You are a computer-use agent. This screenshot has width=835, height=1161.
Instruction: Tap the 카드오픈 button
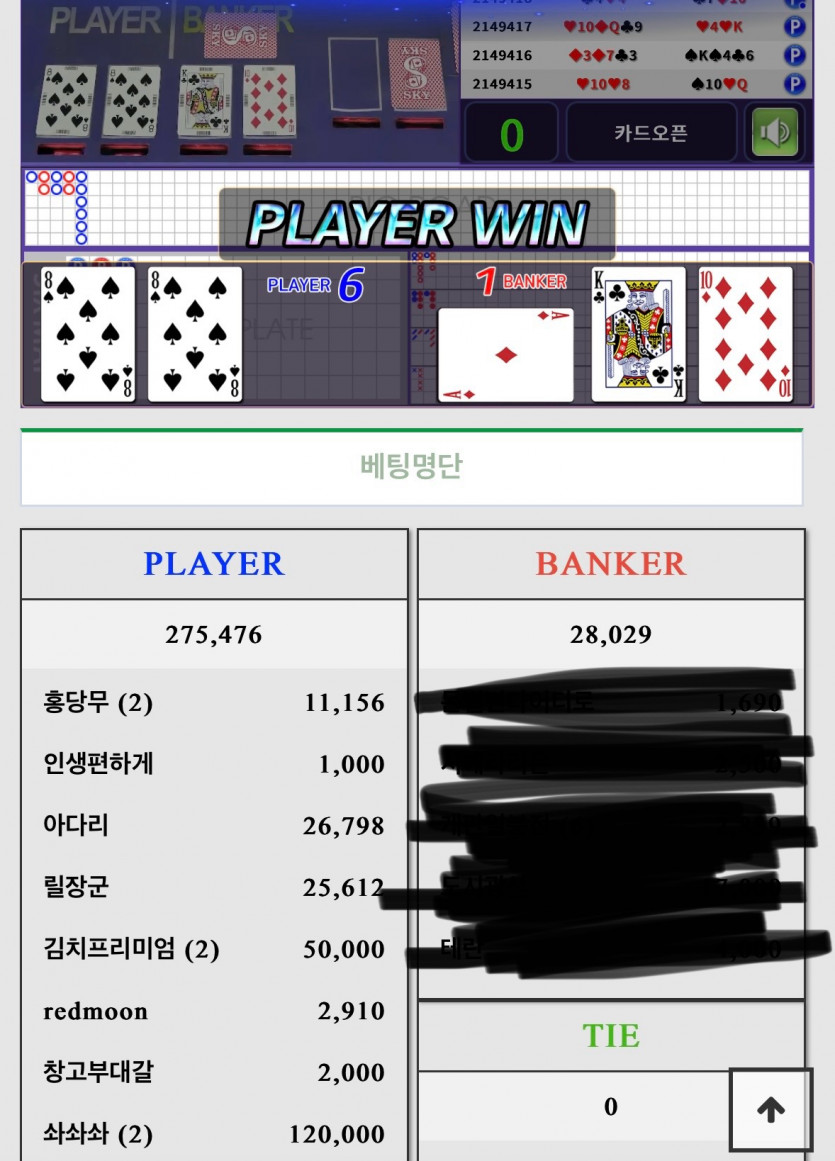(650, 133)
